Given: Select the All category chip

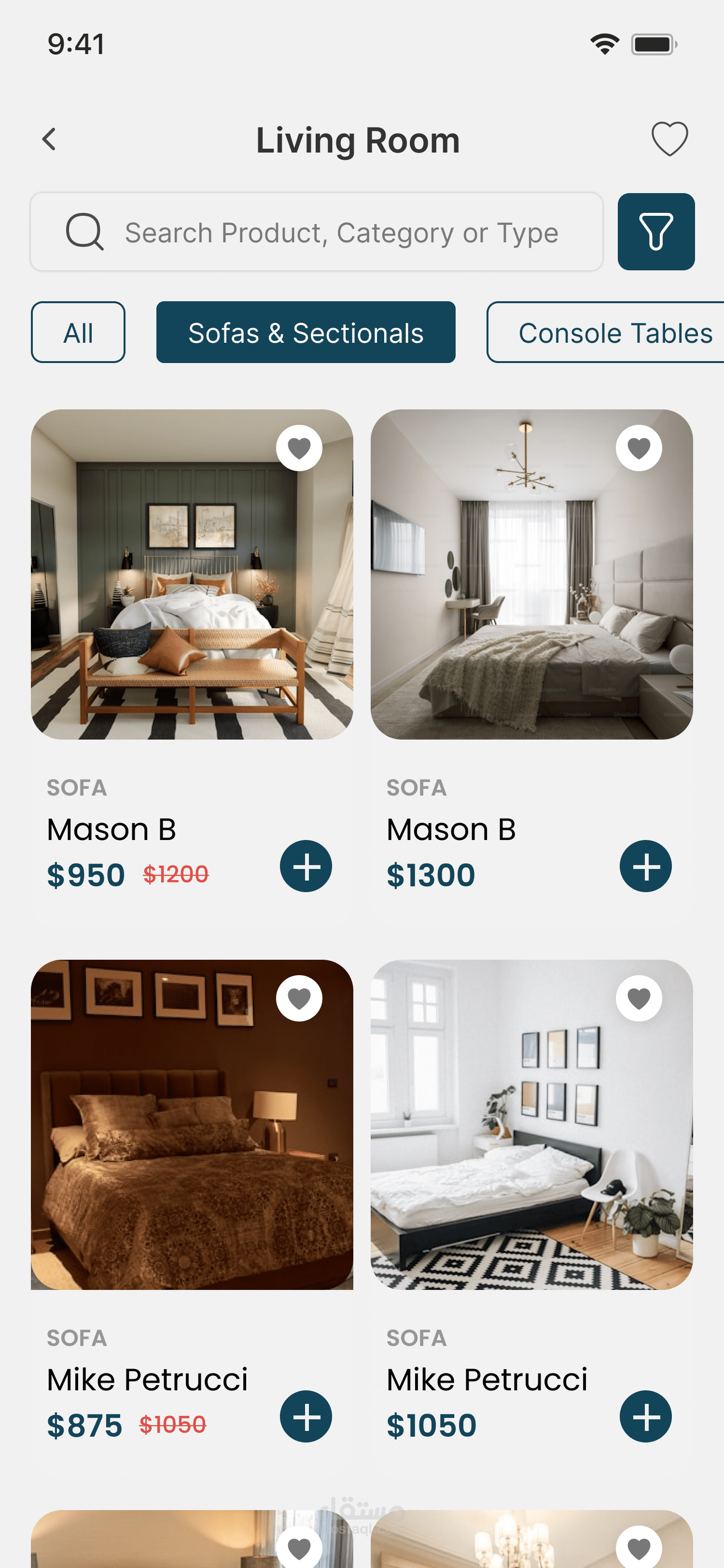Looking at the screenshot, I should pyautogui.click(x=78, y=332).
